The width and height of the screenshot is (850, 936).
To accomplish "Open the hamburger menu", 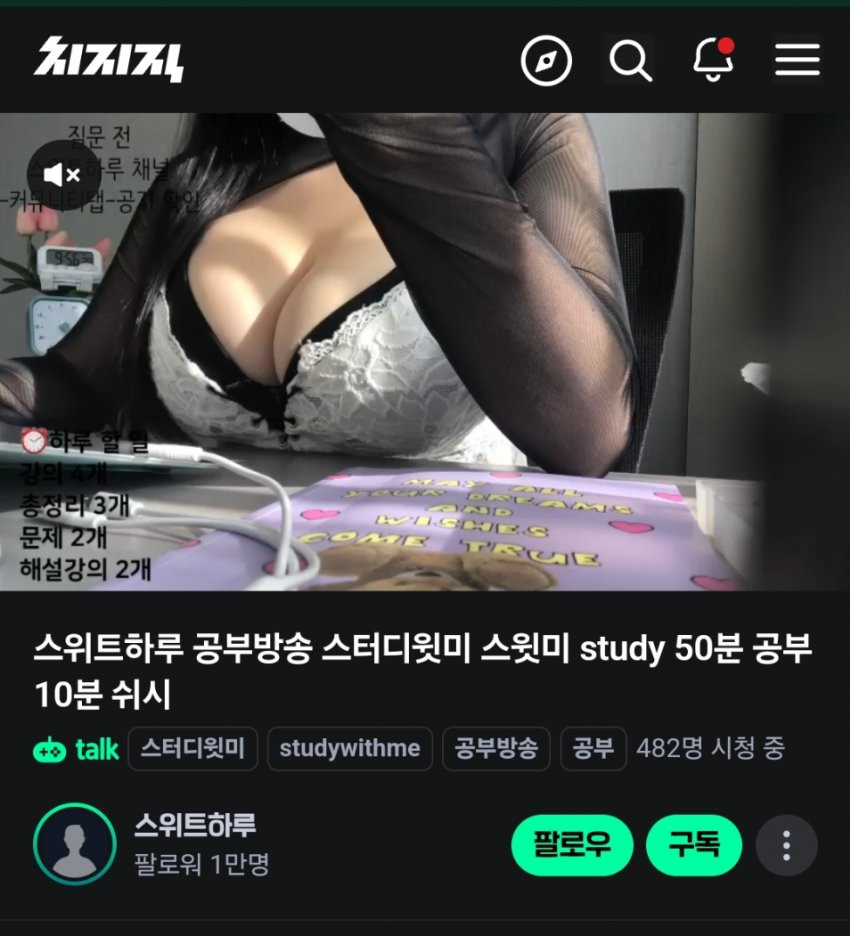I will coord(797,62).
